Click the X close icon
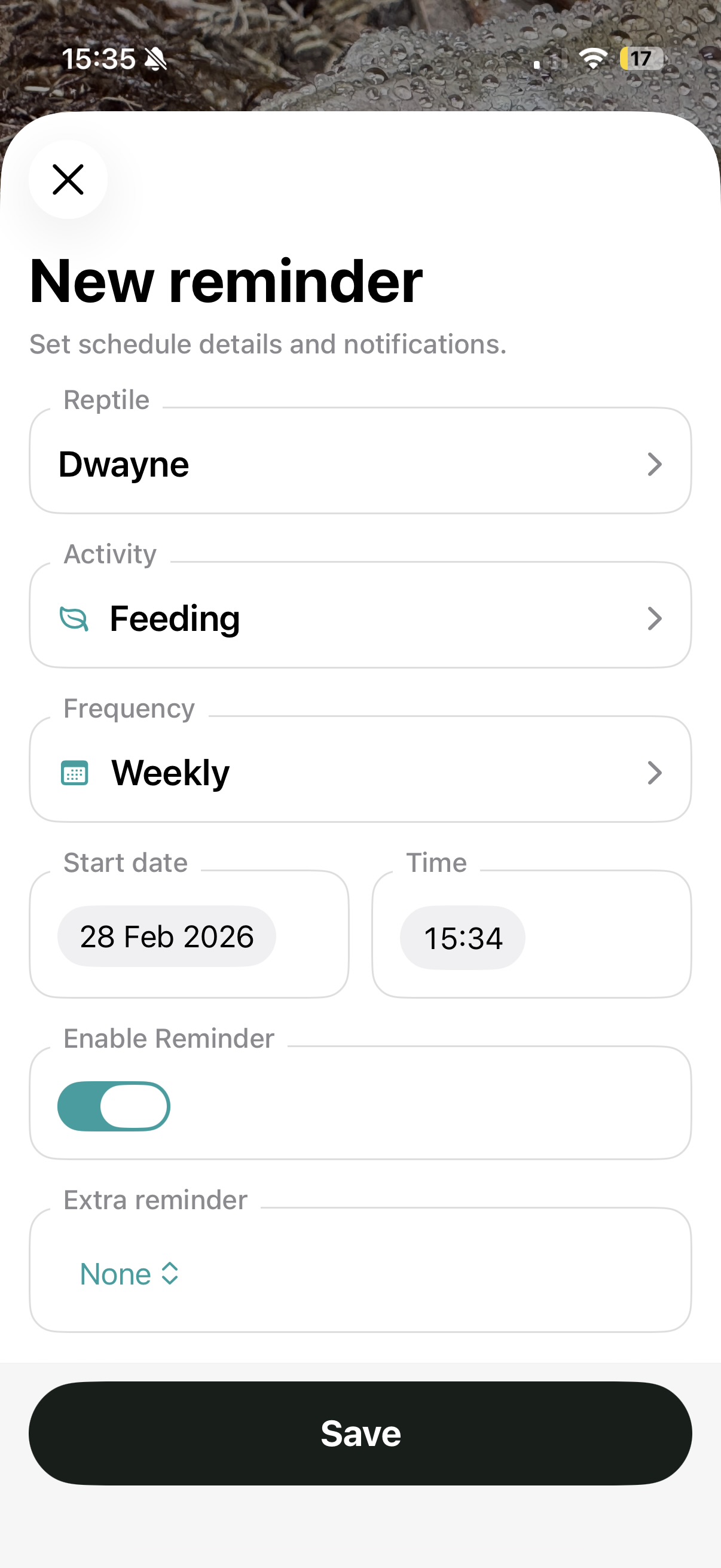 click(x=68, y=179)
